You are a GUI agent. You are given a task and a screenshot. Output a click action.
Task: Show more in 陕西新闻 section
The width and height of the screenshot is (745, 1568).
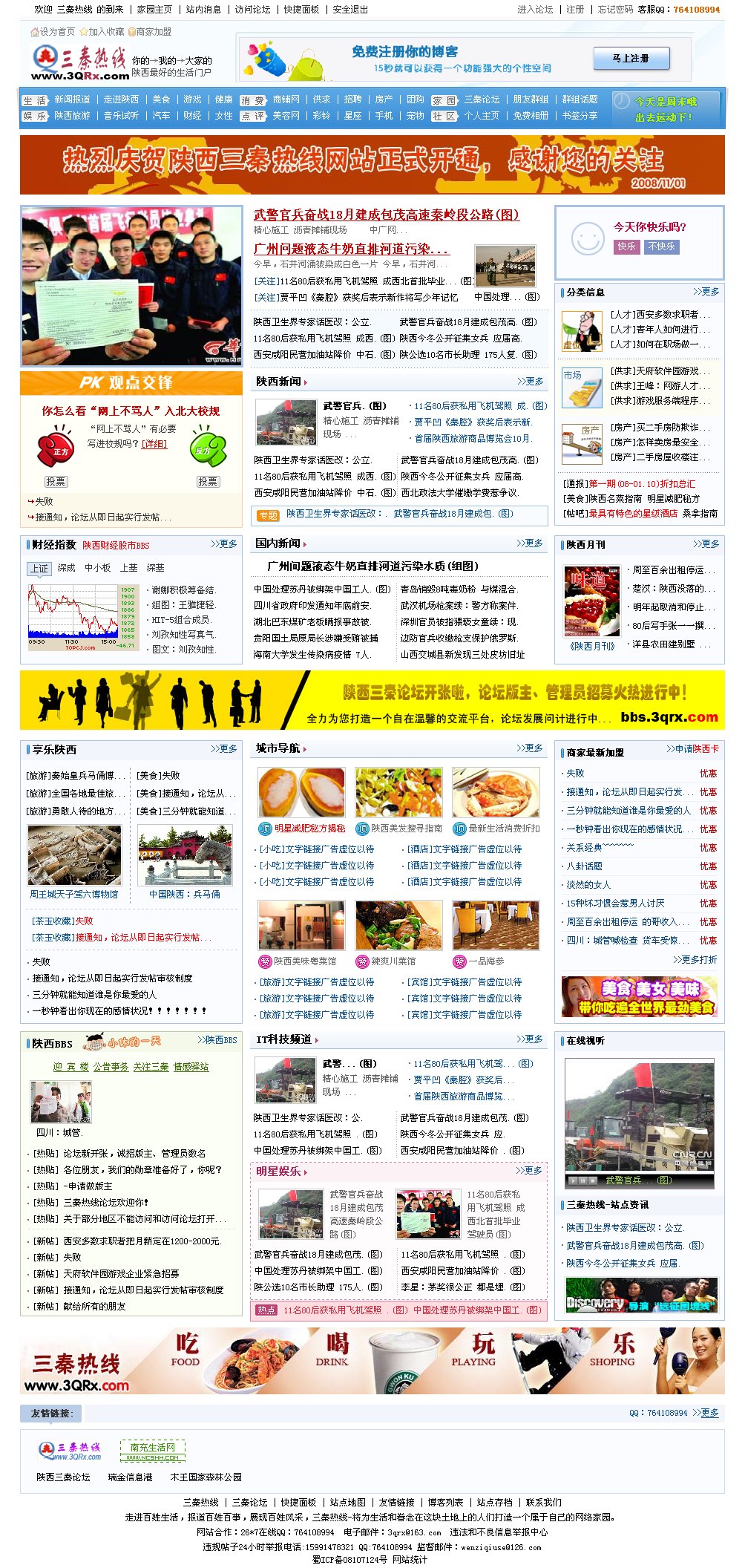tap(530, 381)
